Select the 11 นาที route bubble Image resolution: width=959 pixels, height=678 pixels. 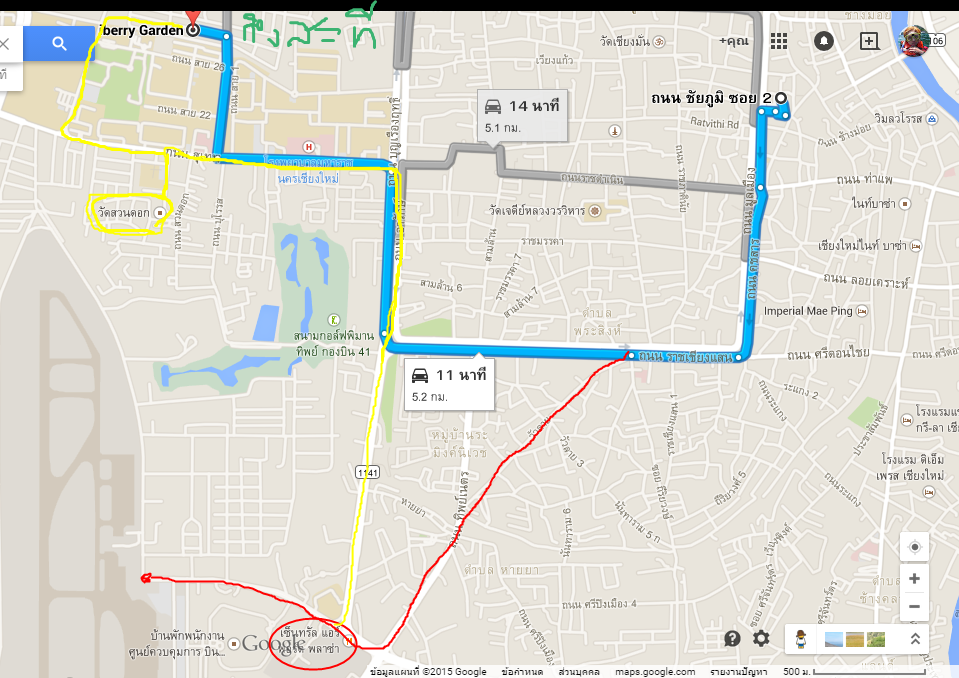click(449, 384)
